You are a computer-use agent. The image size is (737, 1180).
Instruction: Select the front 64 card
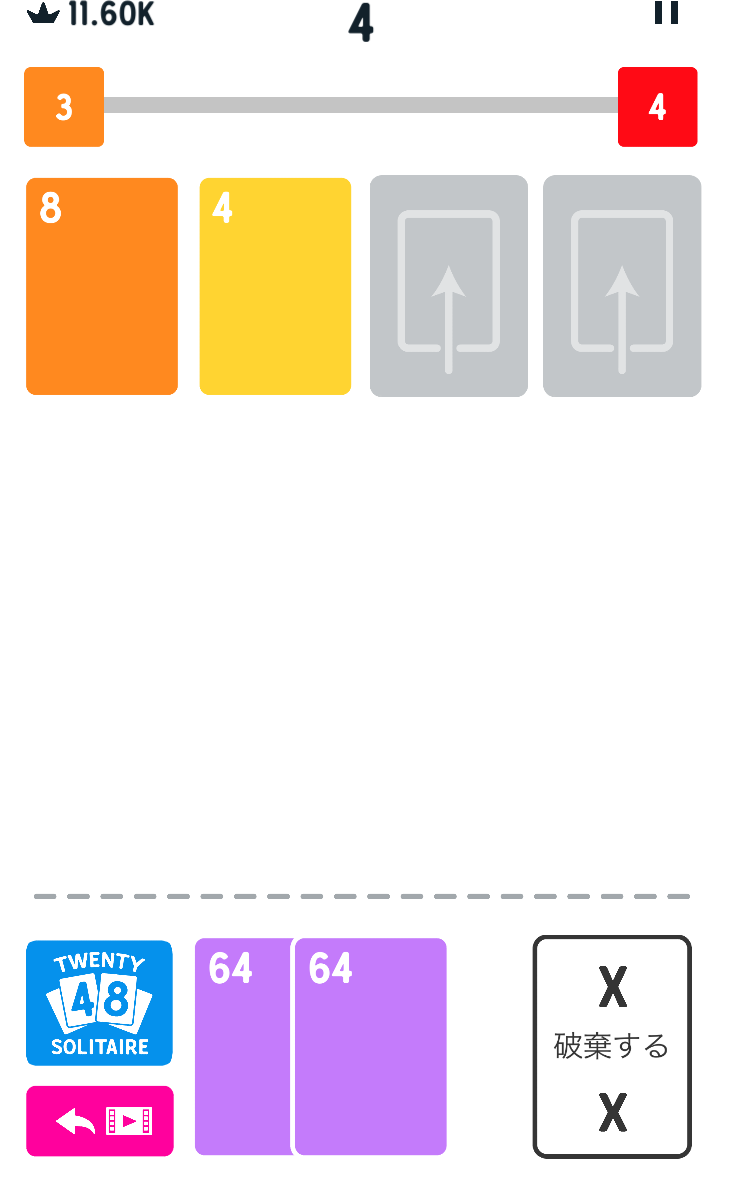click(370, 1046)
